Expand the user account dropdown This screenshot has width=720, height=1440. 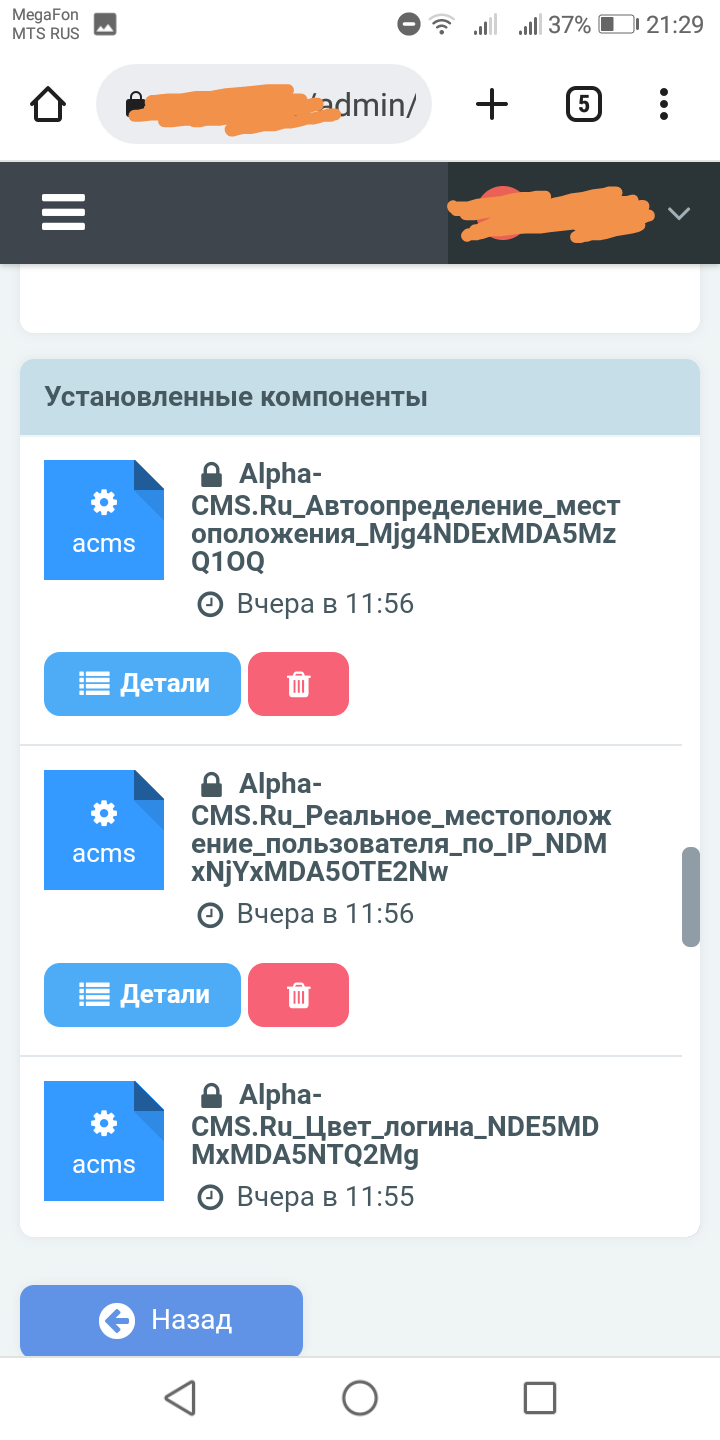coord(678,213)
